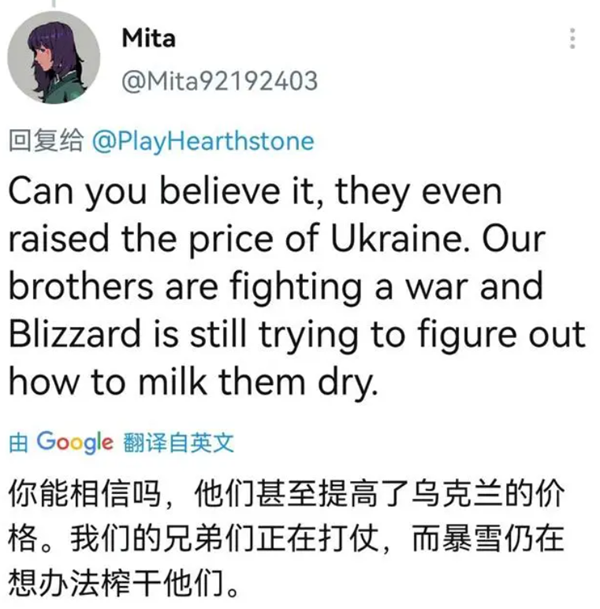Open Mita's profile avatar

click(x=54, y=59)
